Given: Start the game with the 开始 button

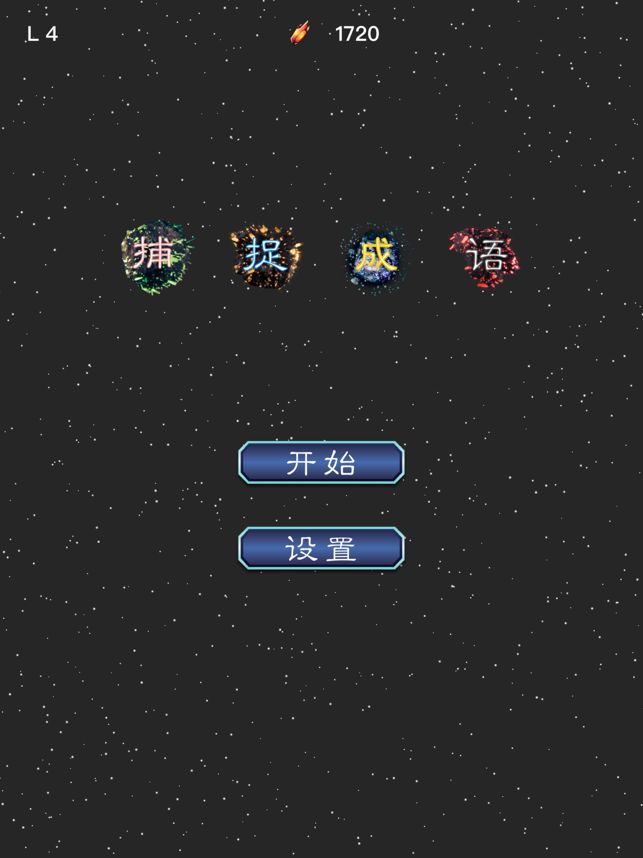Looking at the screenshot, I should coord(321,463).
